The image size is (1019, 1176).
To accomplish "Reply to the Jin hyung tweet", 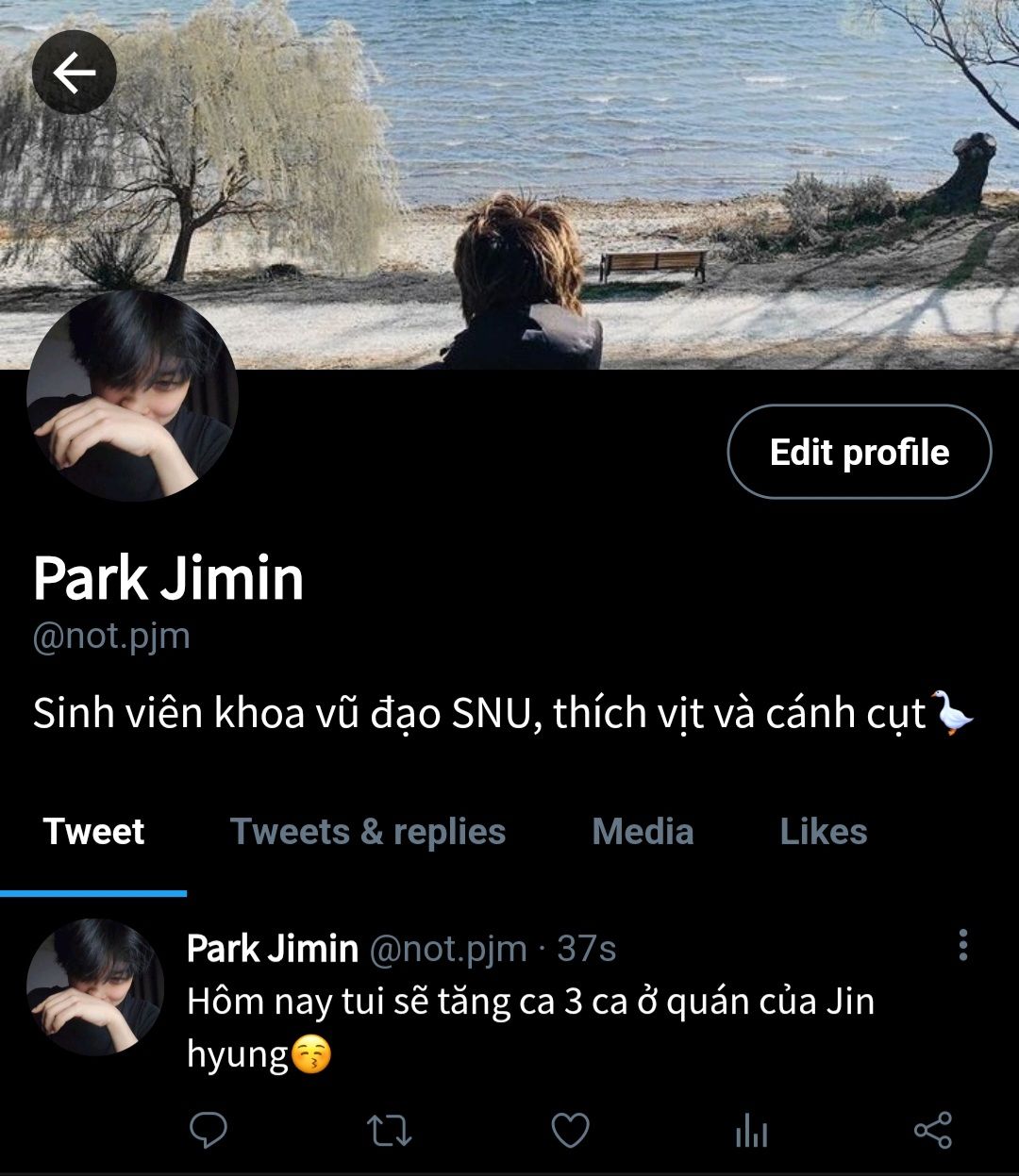I will pos(208,1129).
